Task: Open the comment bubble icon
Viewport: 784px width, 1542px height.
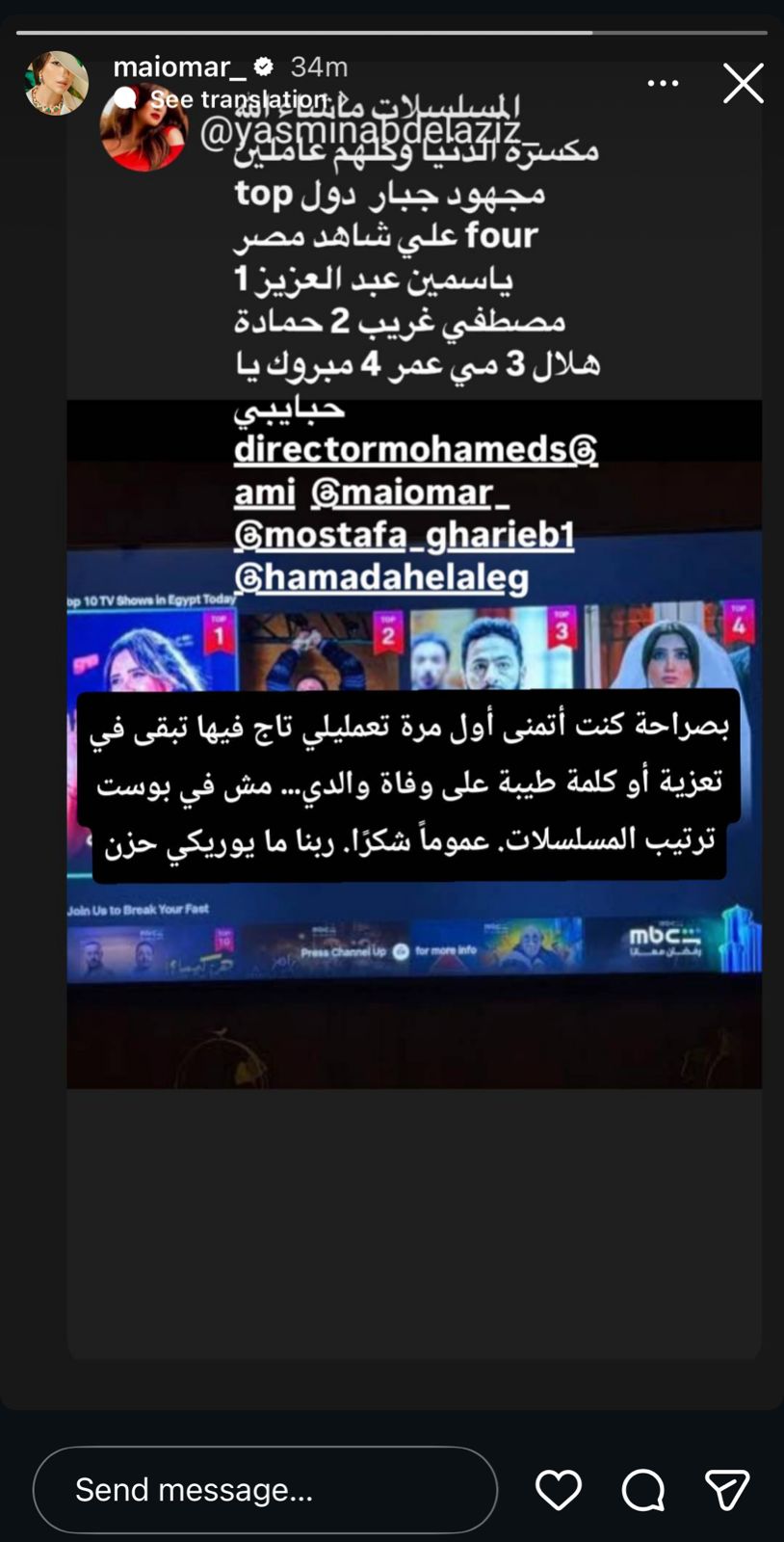Action: click(642, 1490)
